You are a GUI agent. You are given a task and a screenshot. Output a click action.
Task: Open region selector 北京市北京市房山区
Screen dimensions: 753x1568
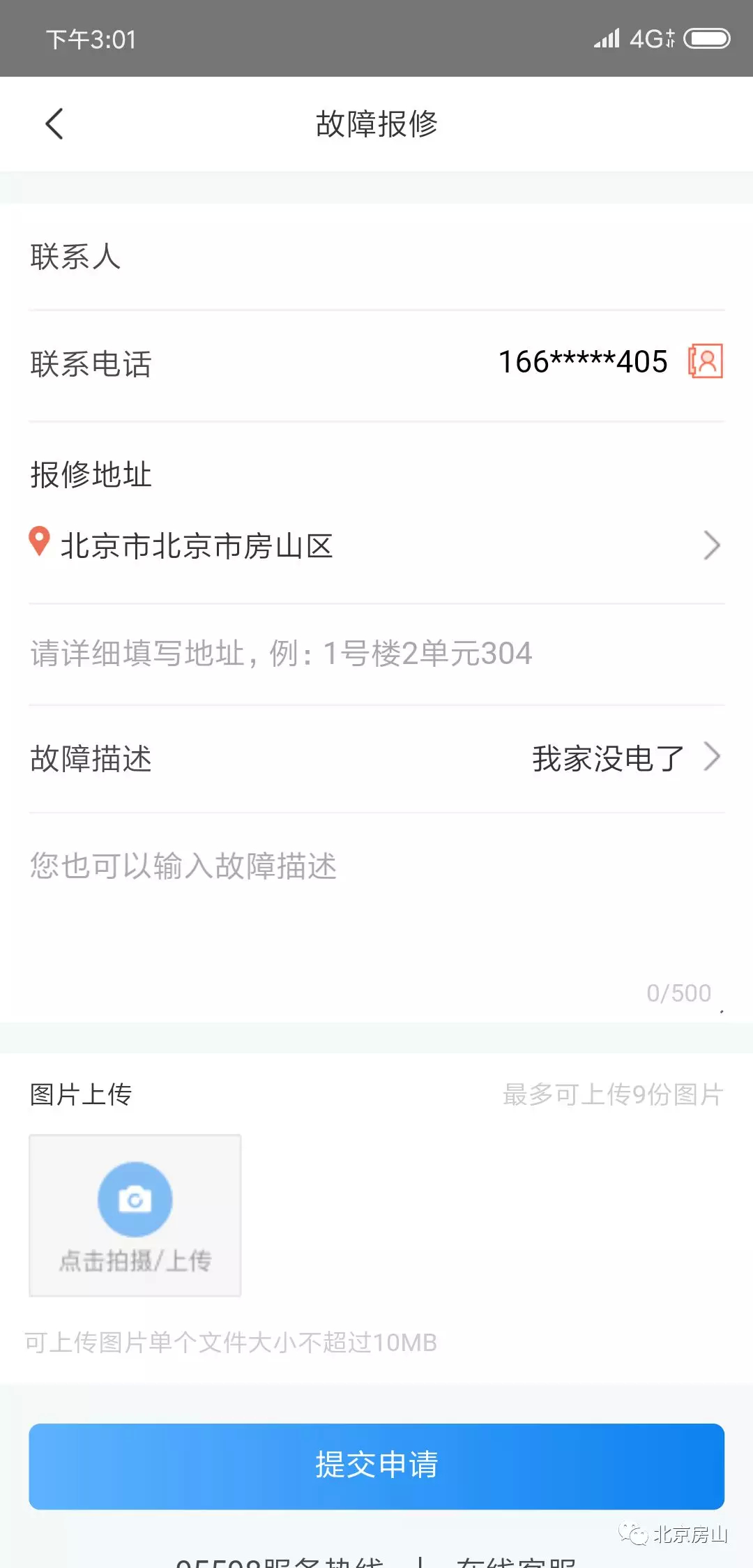tap(376, 545)
